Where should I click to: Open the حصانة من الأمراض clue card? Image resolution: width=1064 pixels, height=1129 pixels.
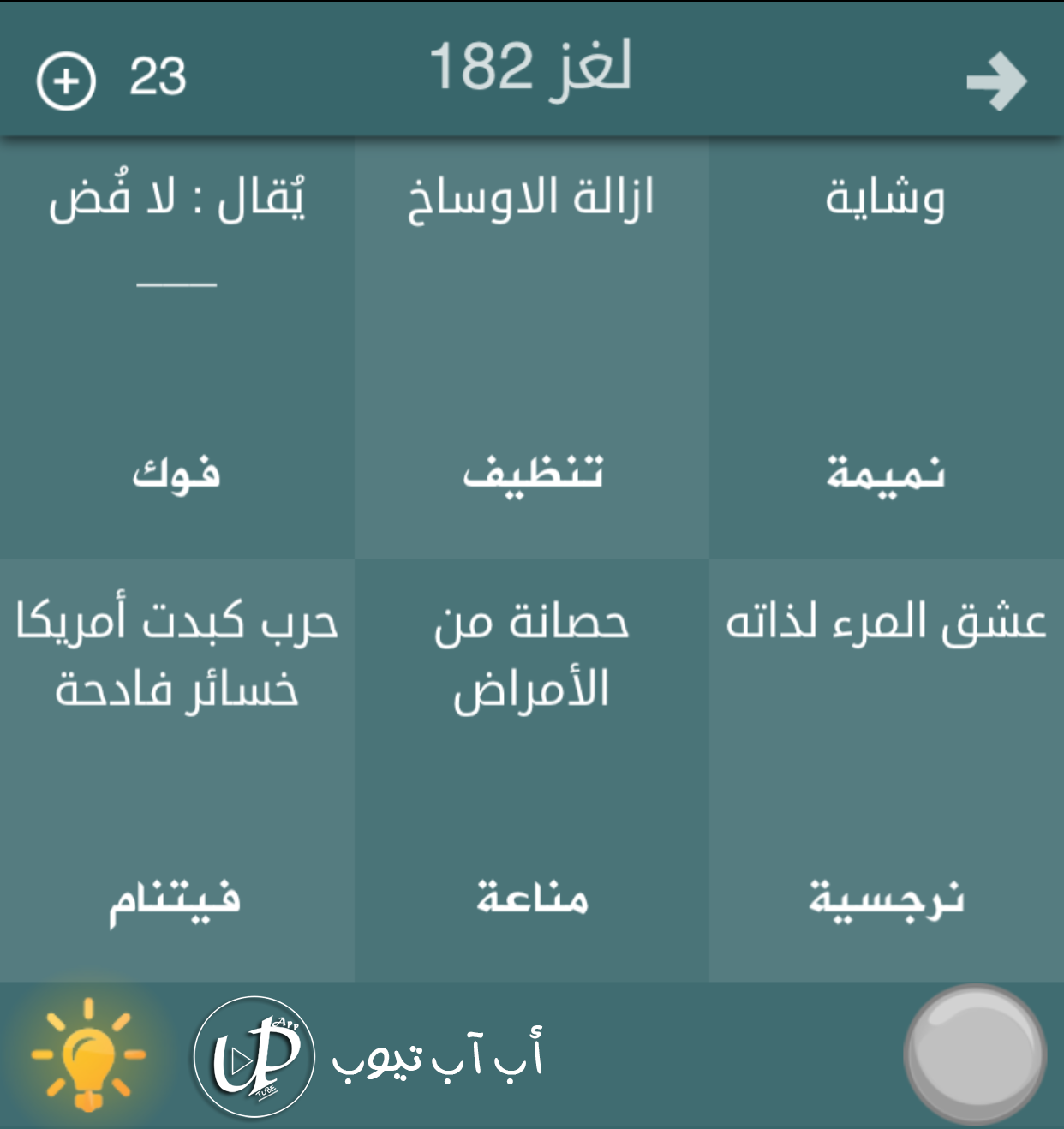pos(531,771)
